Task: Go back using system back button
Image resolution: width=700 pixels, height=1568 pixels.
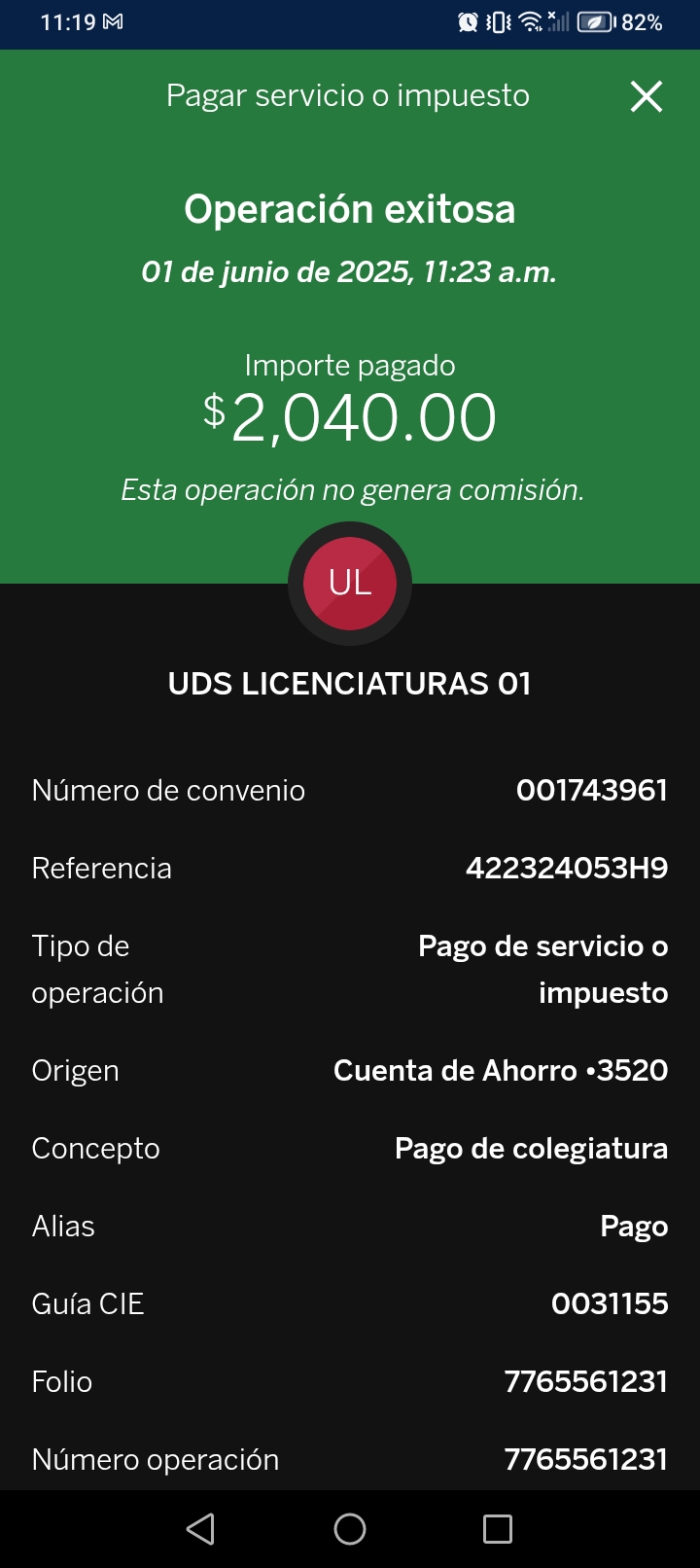Action: click(x=200, y=1529)
